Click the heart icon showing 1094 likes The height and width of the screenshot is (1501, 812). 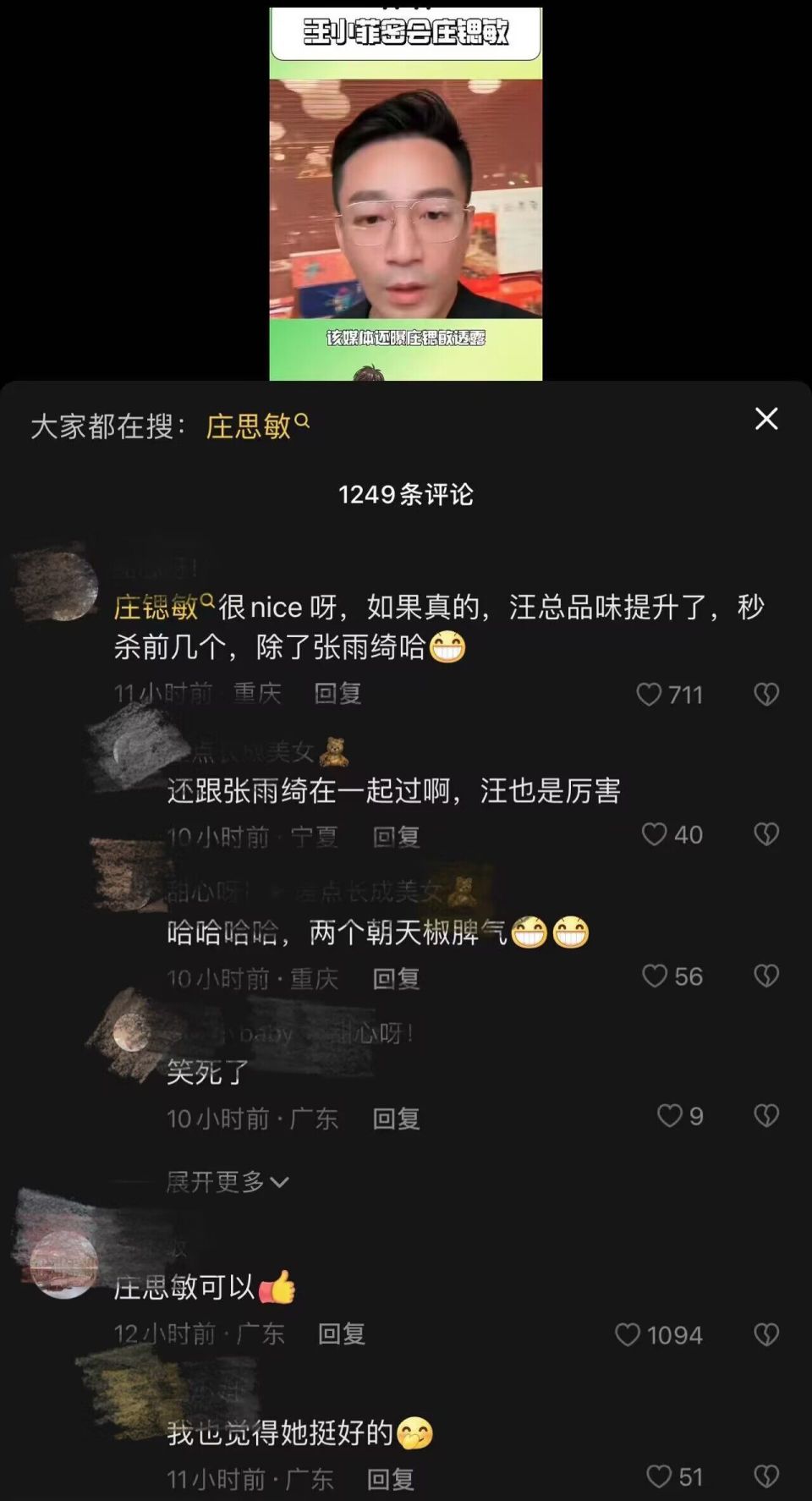(628, 1334)
